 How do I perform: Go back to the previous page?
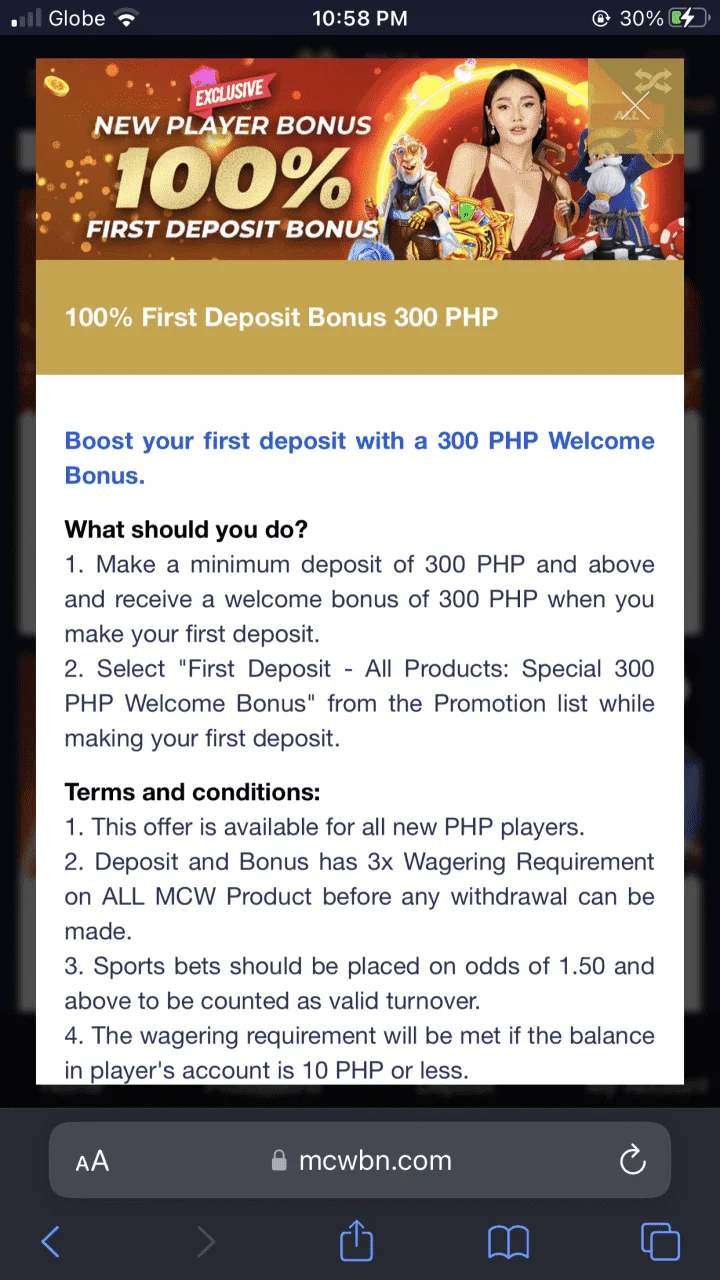[51, 1242]
